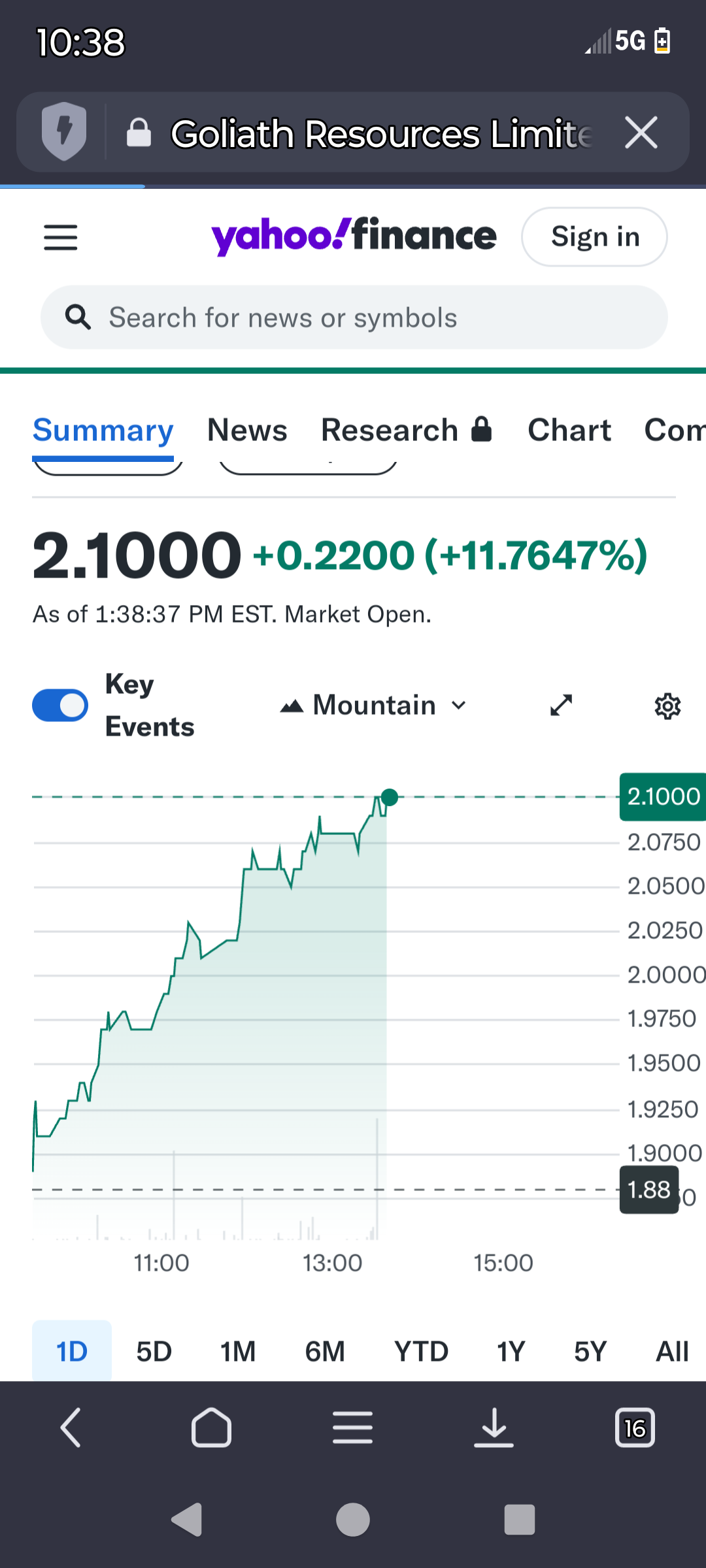Switch chart to 6M range
Screen dimensions: 706x1568
325,1351
